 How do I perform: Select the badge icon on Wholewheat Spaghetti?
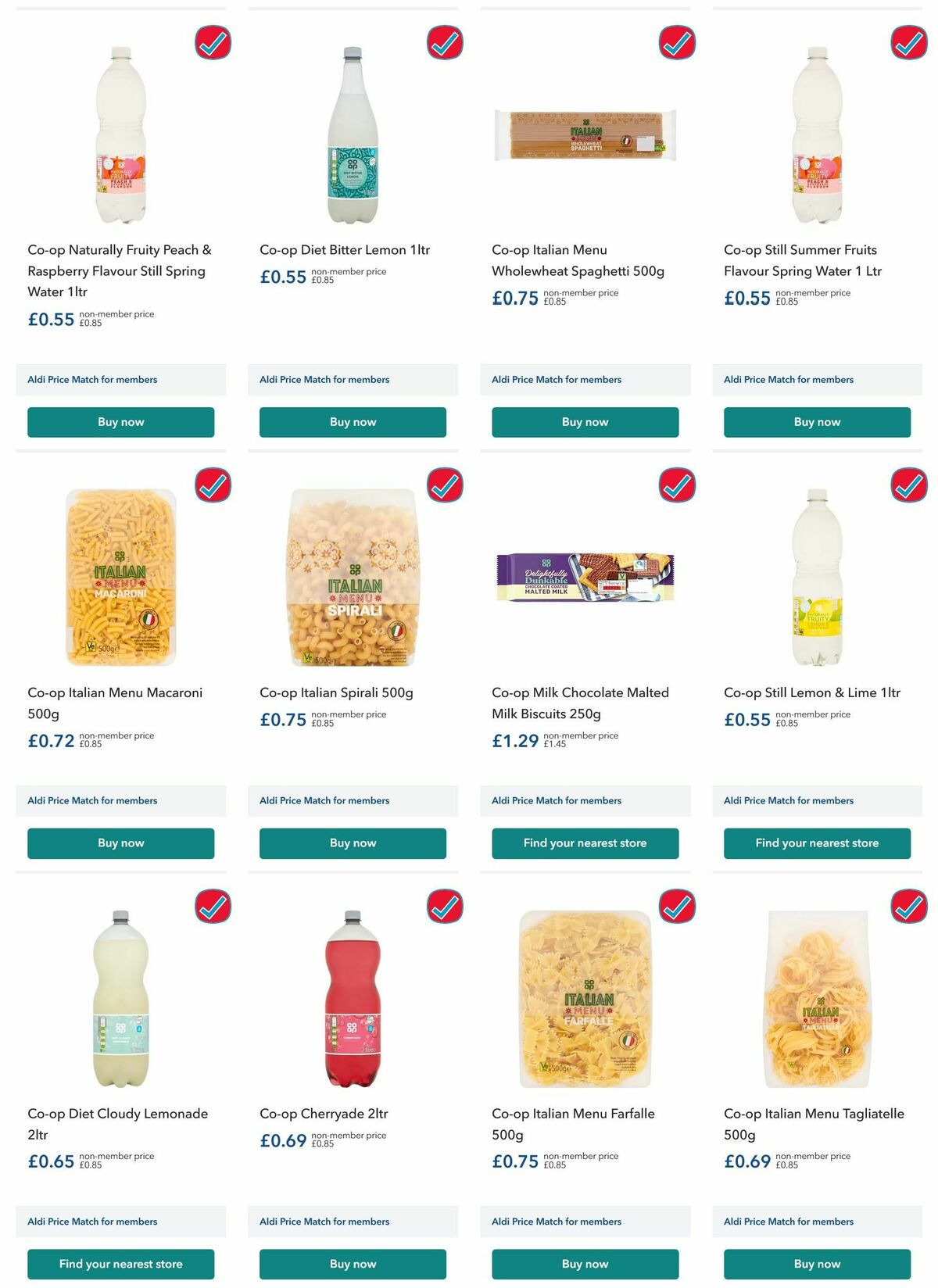click(676, 43)
